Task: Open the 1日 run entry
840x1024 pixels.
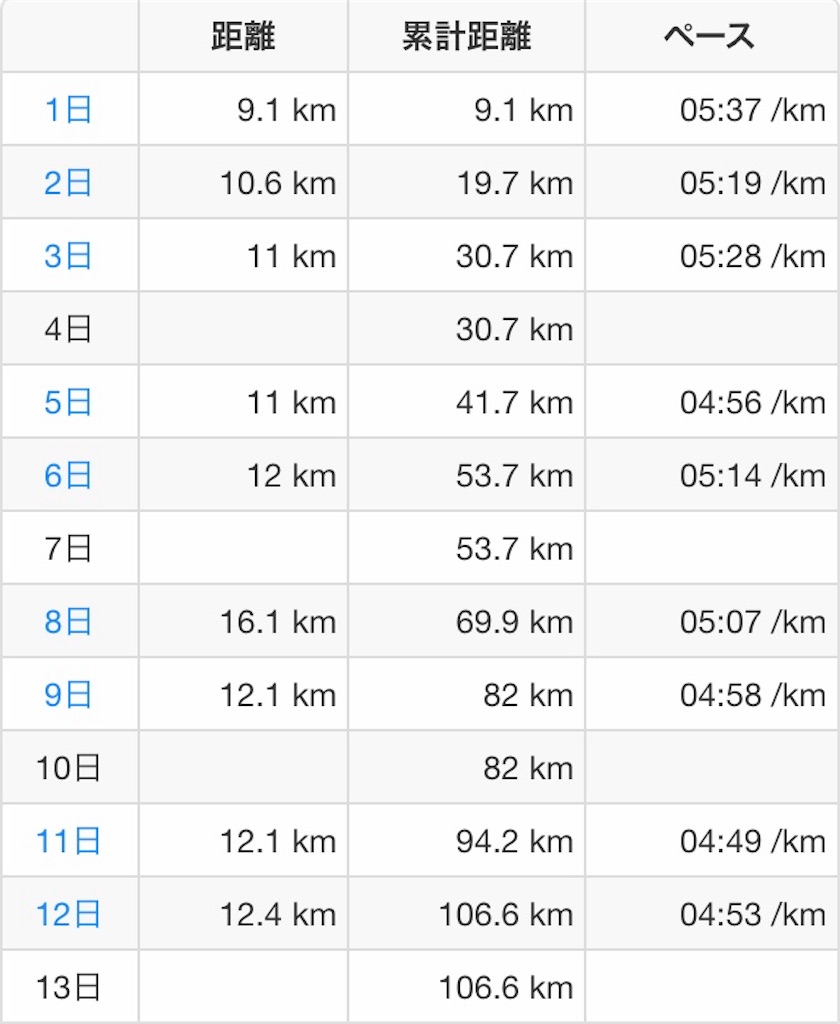Action: pos(68,109)
